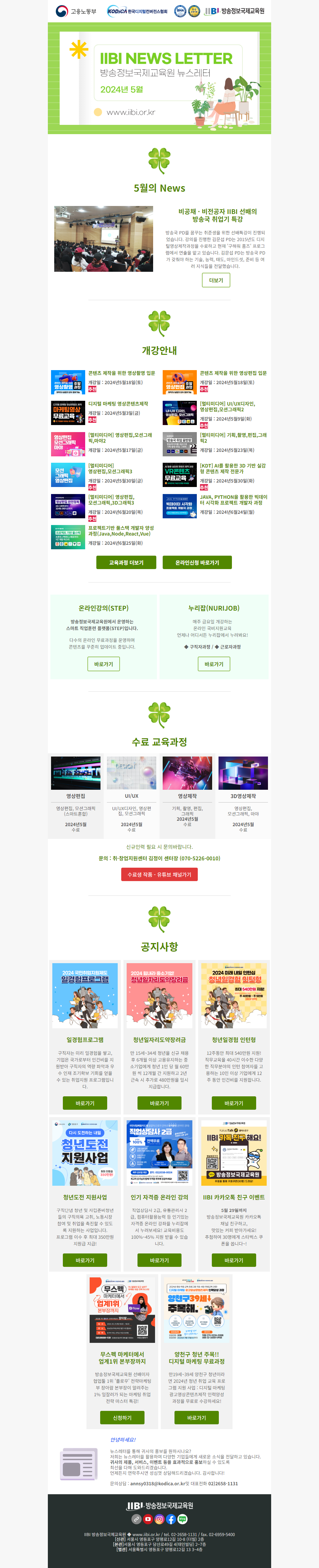Tap 바로가기 under 누리잡(NURIJOB)
Image resolution: width=319 pixels, height=1568 pixels.
click(214, 664)
